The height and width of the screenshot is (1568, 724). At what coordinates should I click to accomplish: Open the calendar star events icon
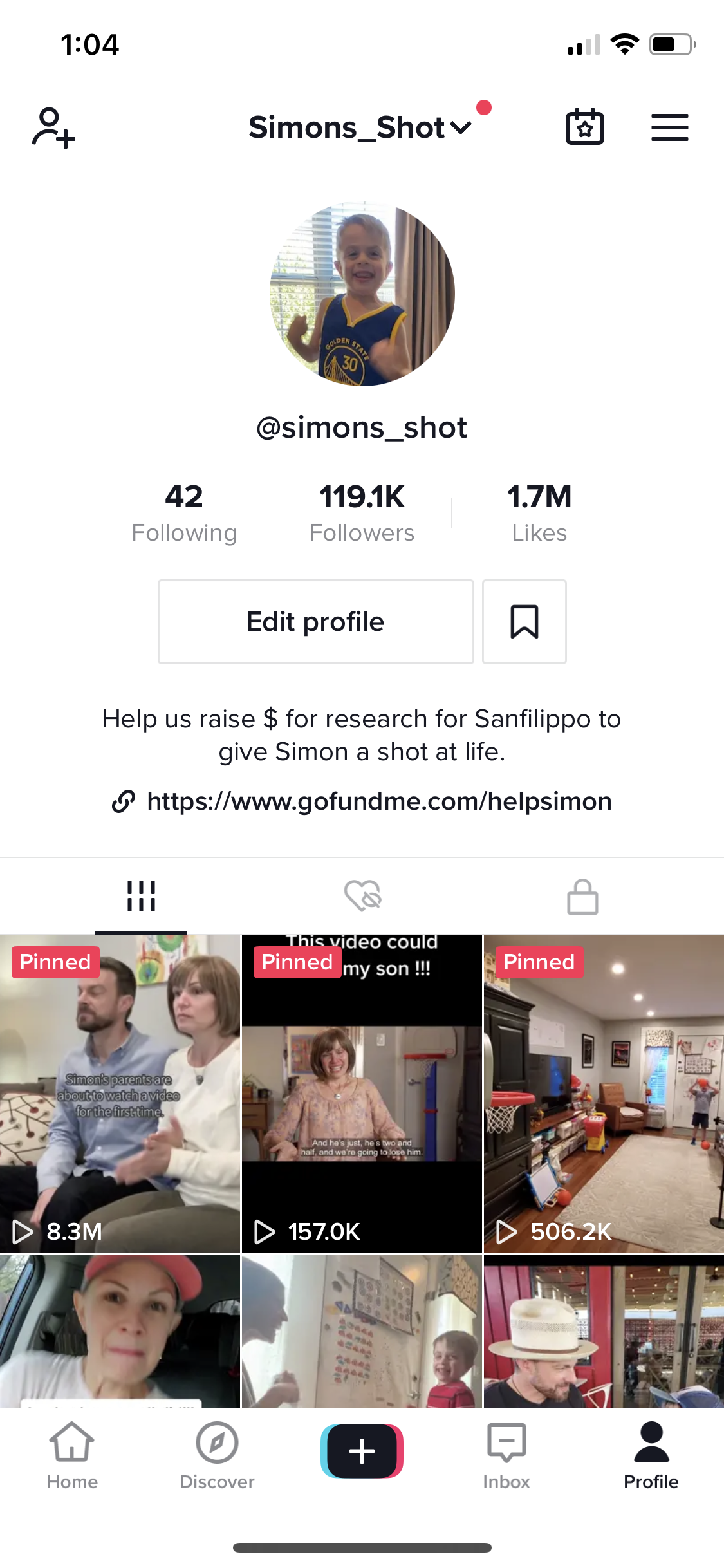[584, 127]
